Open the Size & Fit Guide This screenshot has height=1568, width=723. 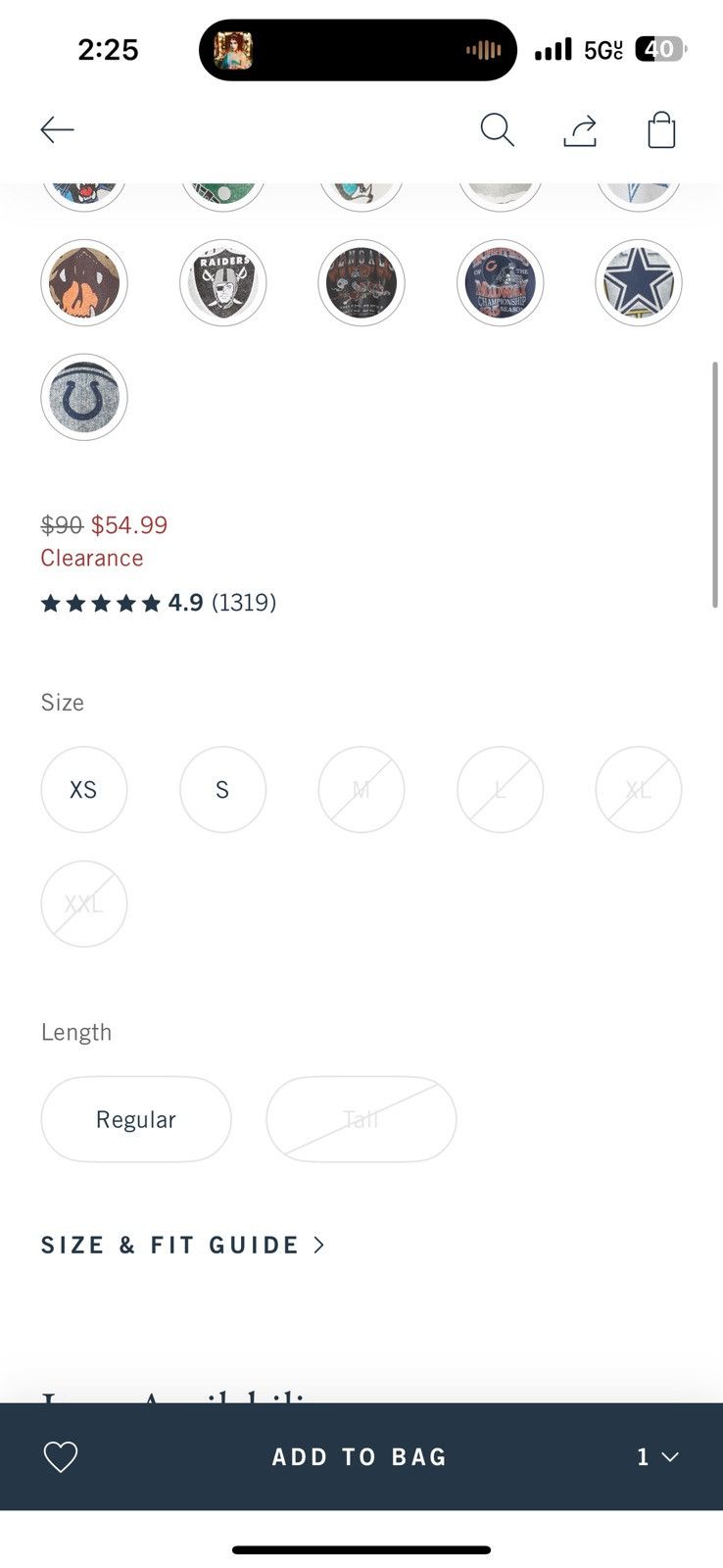click(x=182, y=1245)
